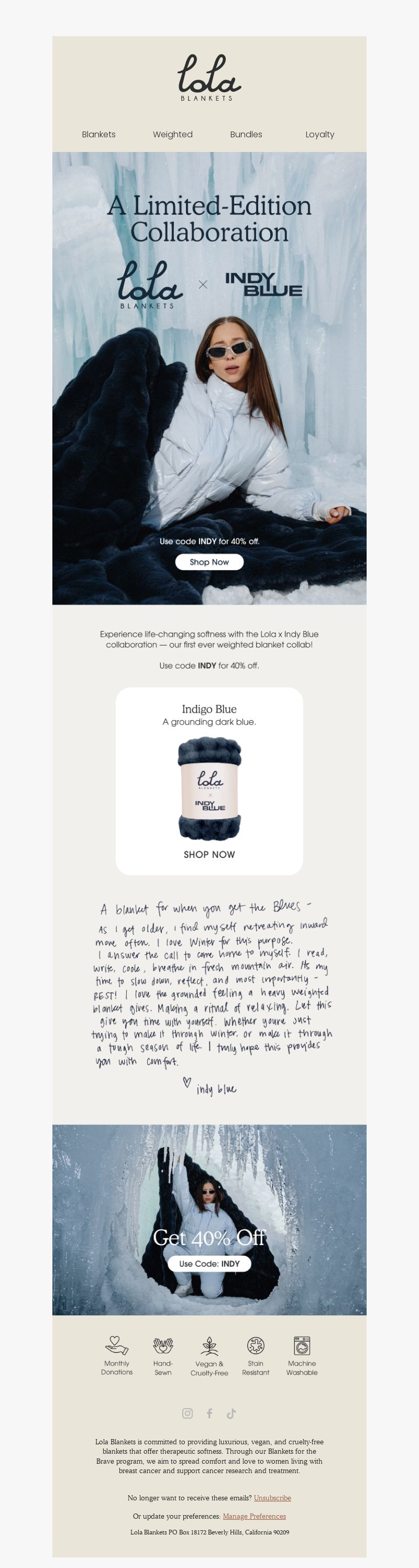419x1568 pixels.
Task: Open the Manage Preferences link
Action: click(x=253, y=1516)
